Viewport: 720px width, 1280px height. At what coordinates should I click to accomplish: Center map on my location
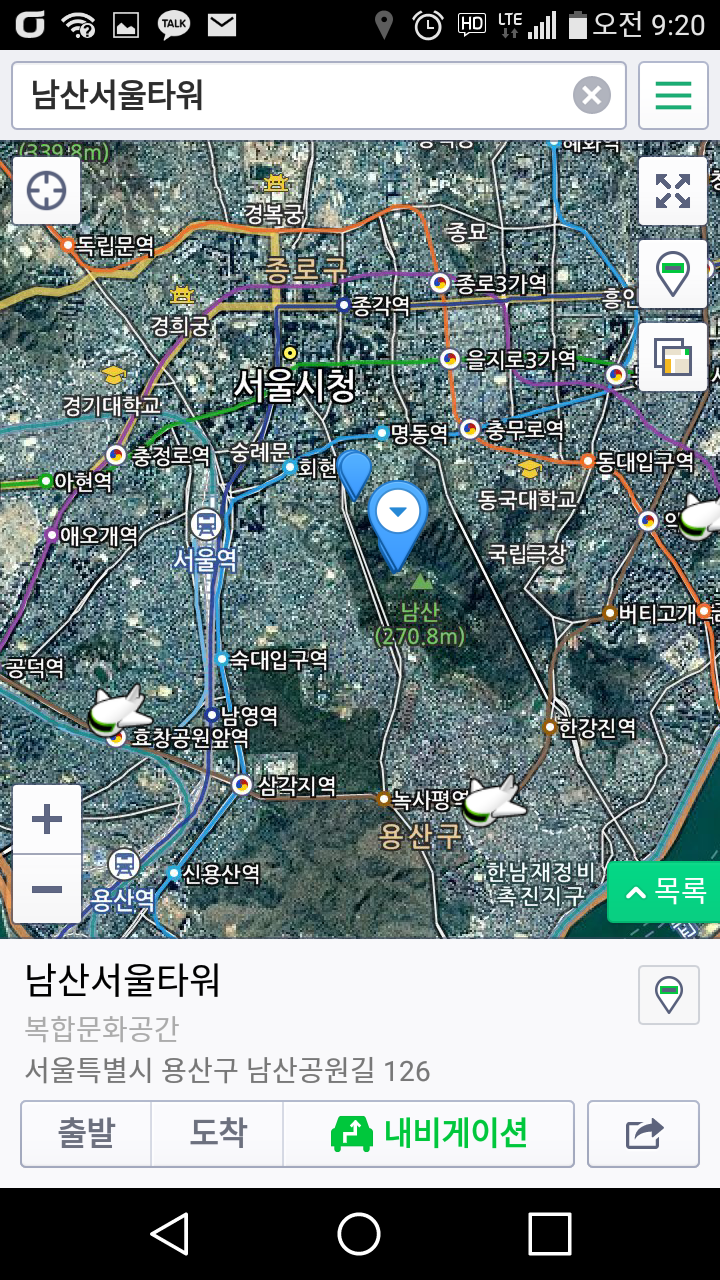(x=47, y=190)
